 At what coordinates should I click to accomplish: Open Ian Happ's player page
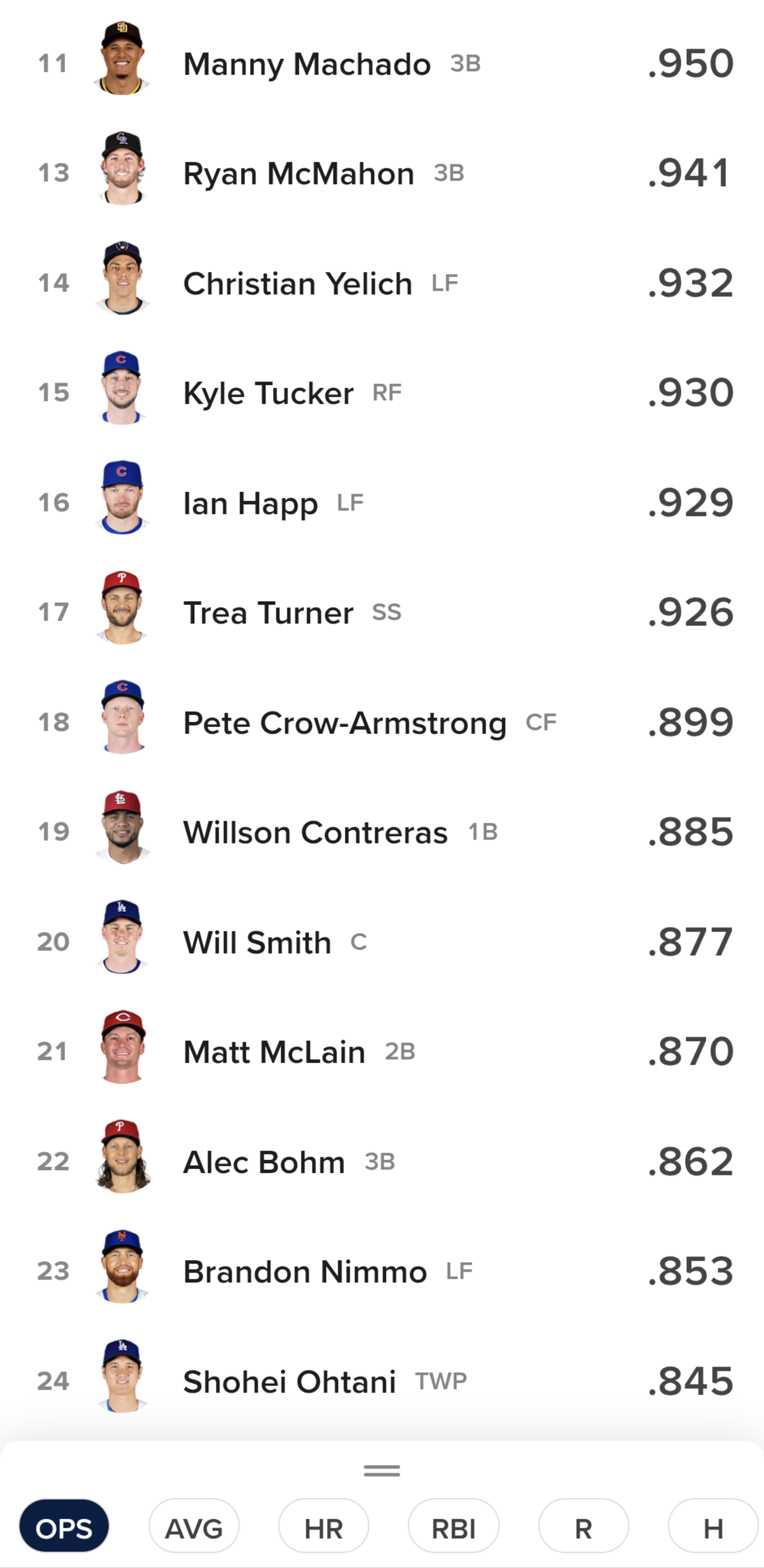coord(382,503)
